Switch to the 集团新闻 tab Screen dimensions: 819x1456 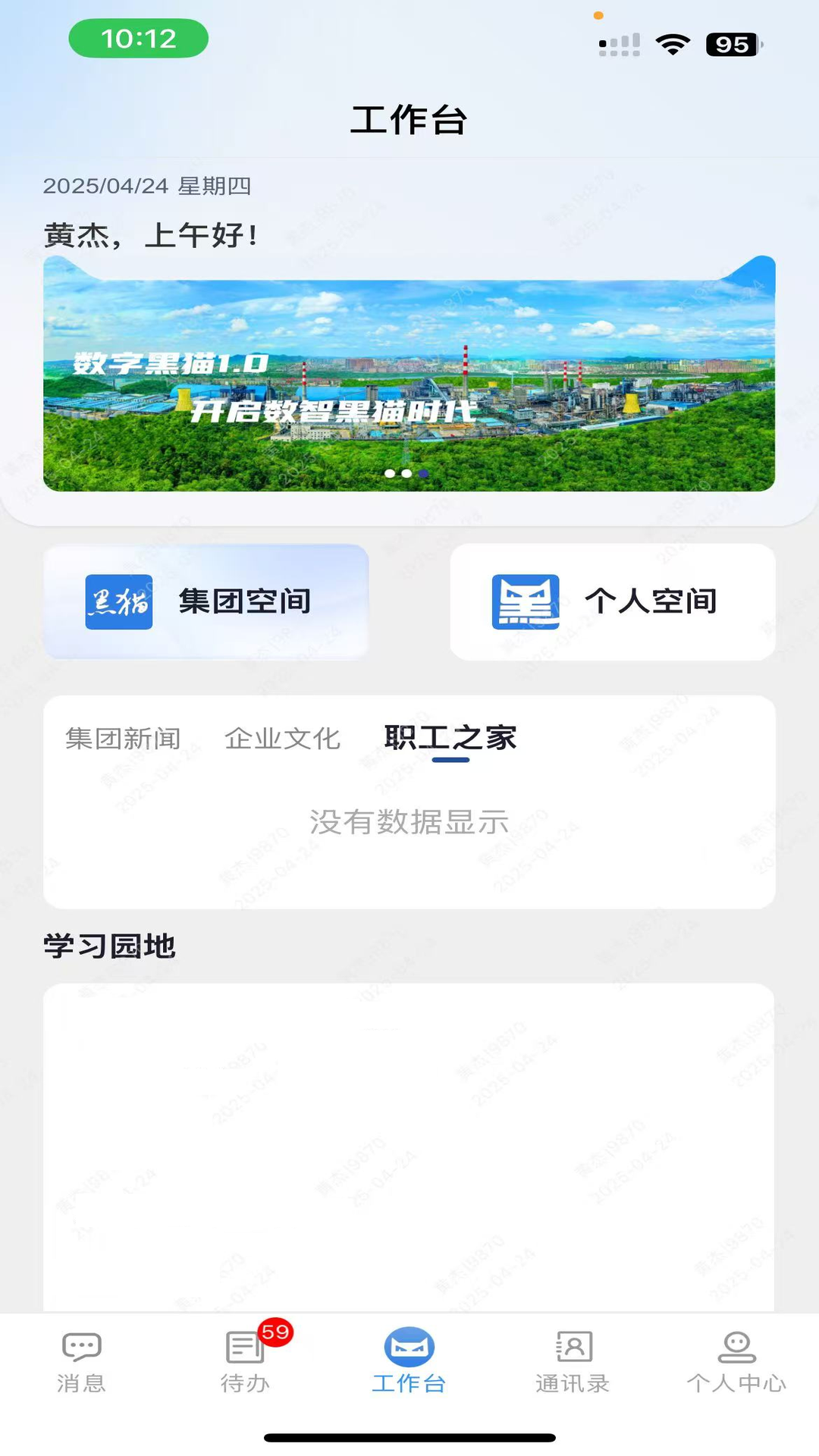(123, 738)
